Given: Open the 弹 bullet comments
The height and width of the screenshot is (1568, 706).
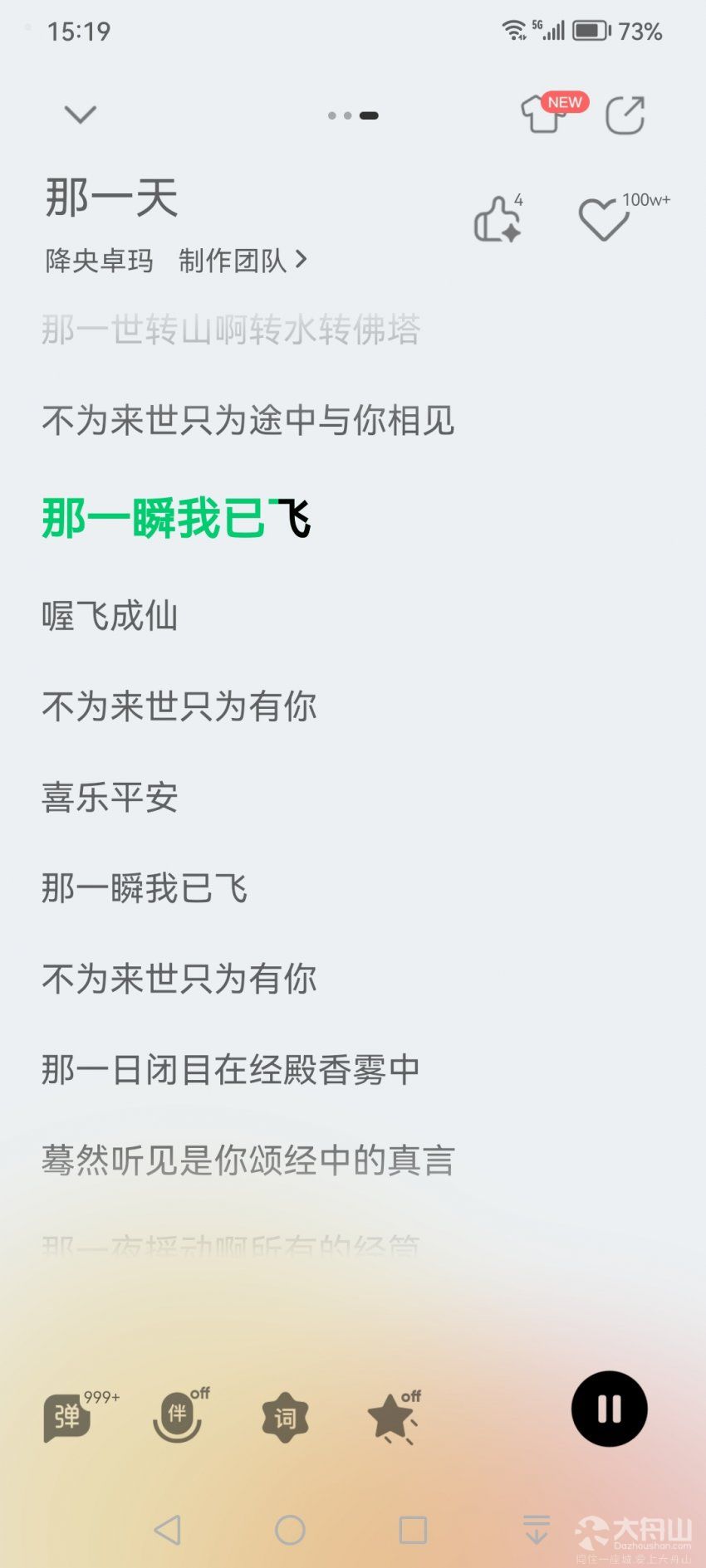Looking at the screenshot, I should click(x=68, y=1417).
